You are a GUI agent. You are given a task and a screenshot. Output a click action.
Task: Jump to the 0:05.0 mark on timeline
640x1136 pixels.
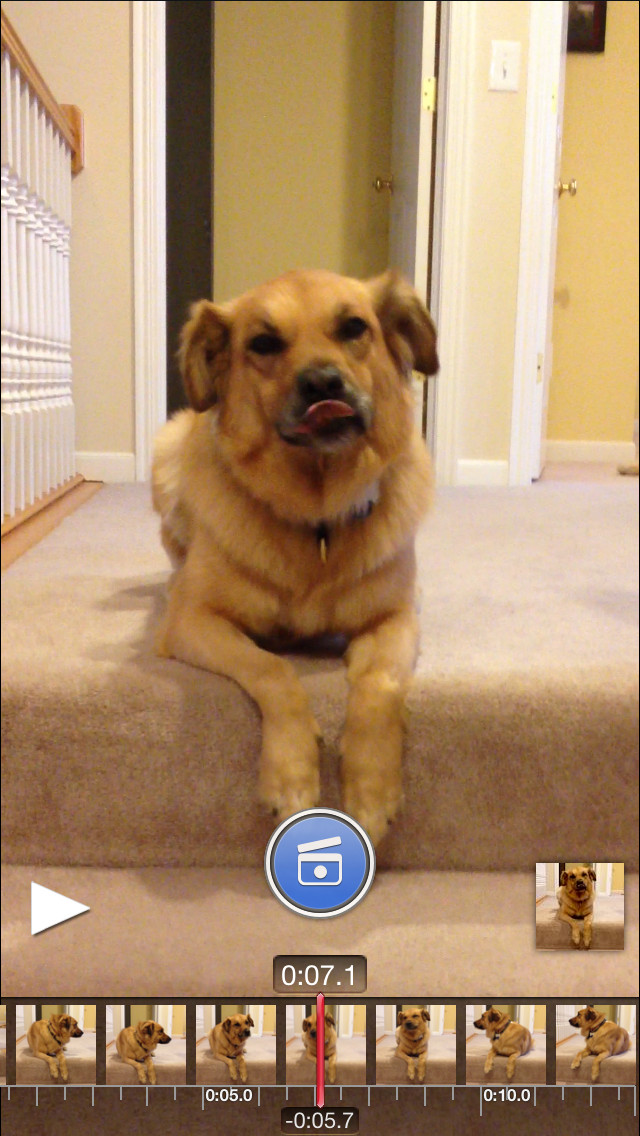click(x=228, y=1095)
